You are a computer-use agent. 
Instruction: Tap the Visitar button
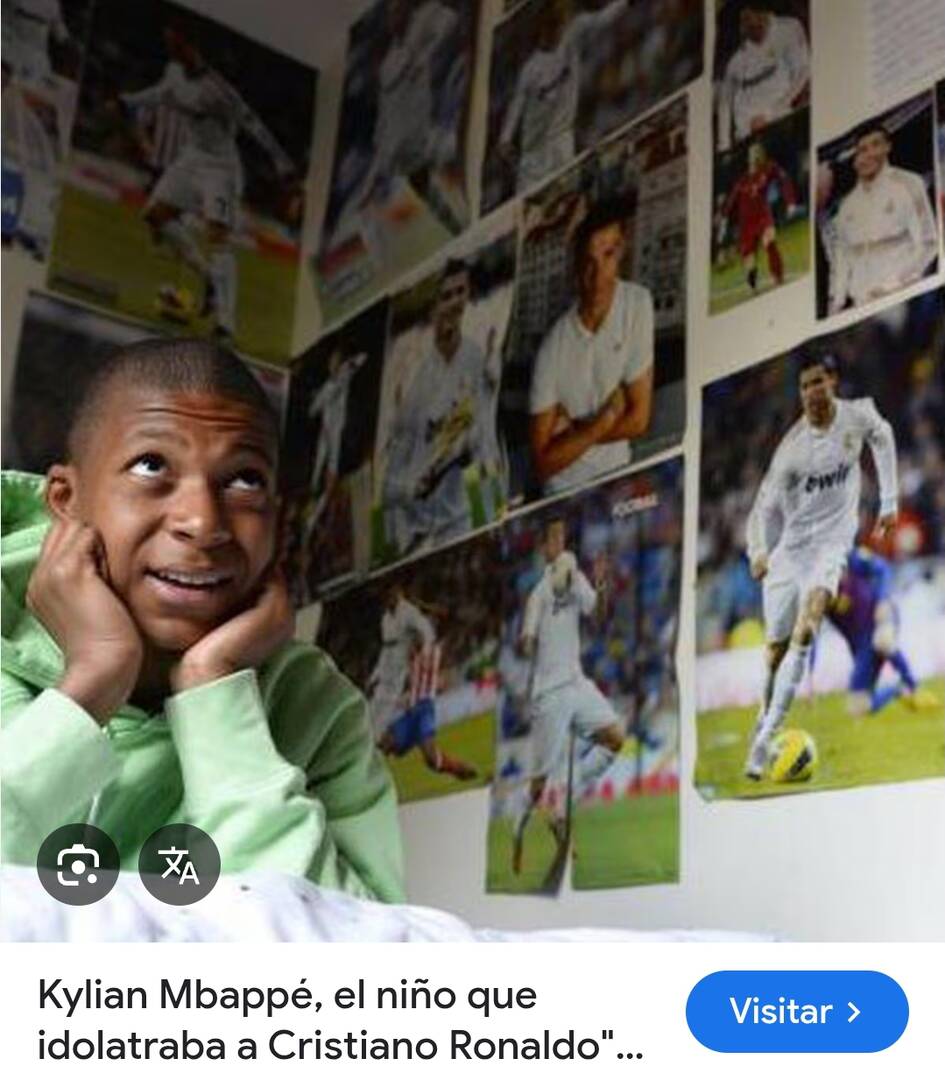pyautogui.click(x=796, y=1011)
